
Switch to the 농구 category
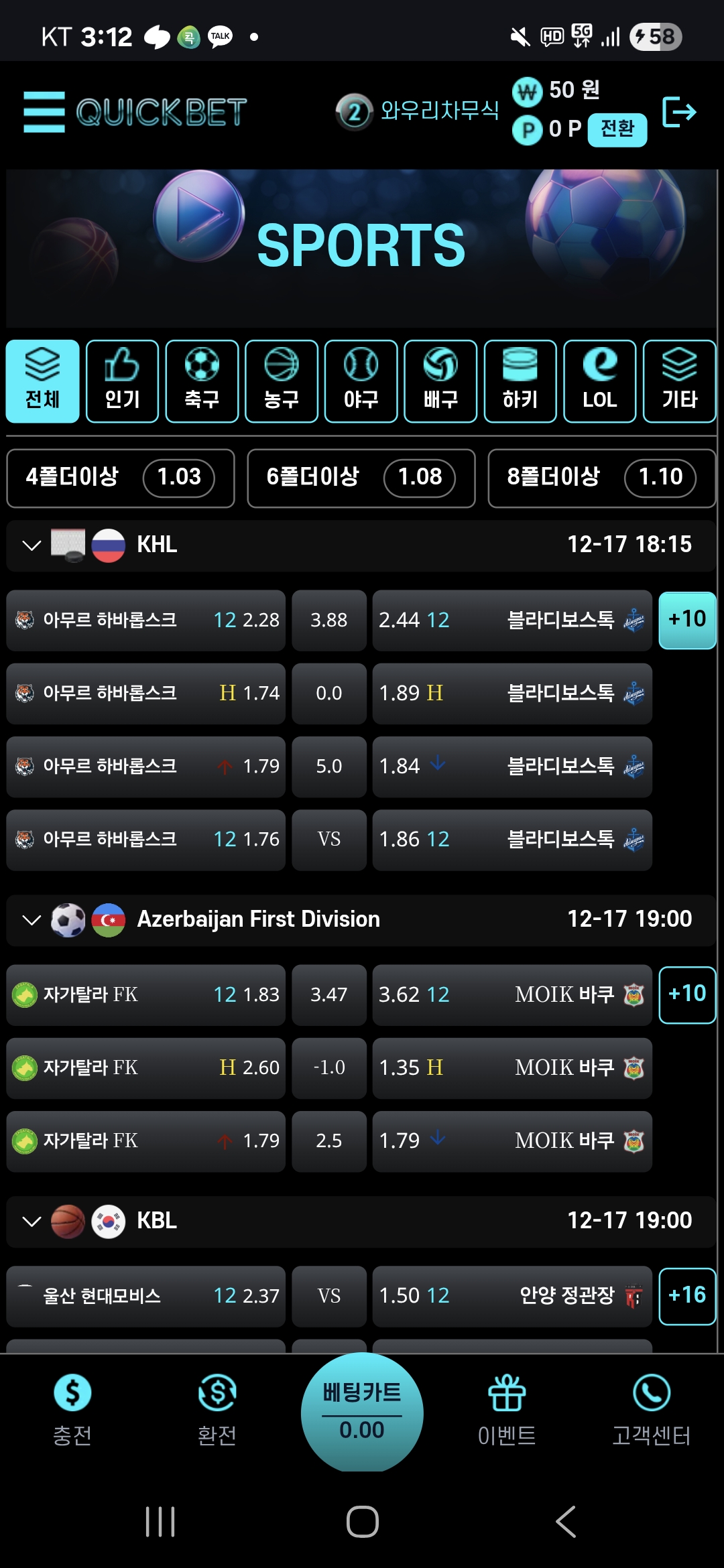point(281,381)
